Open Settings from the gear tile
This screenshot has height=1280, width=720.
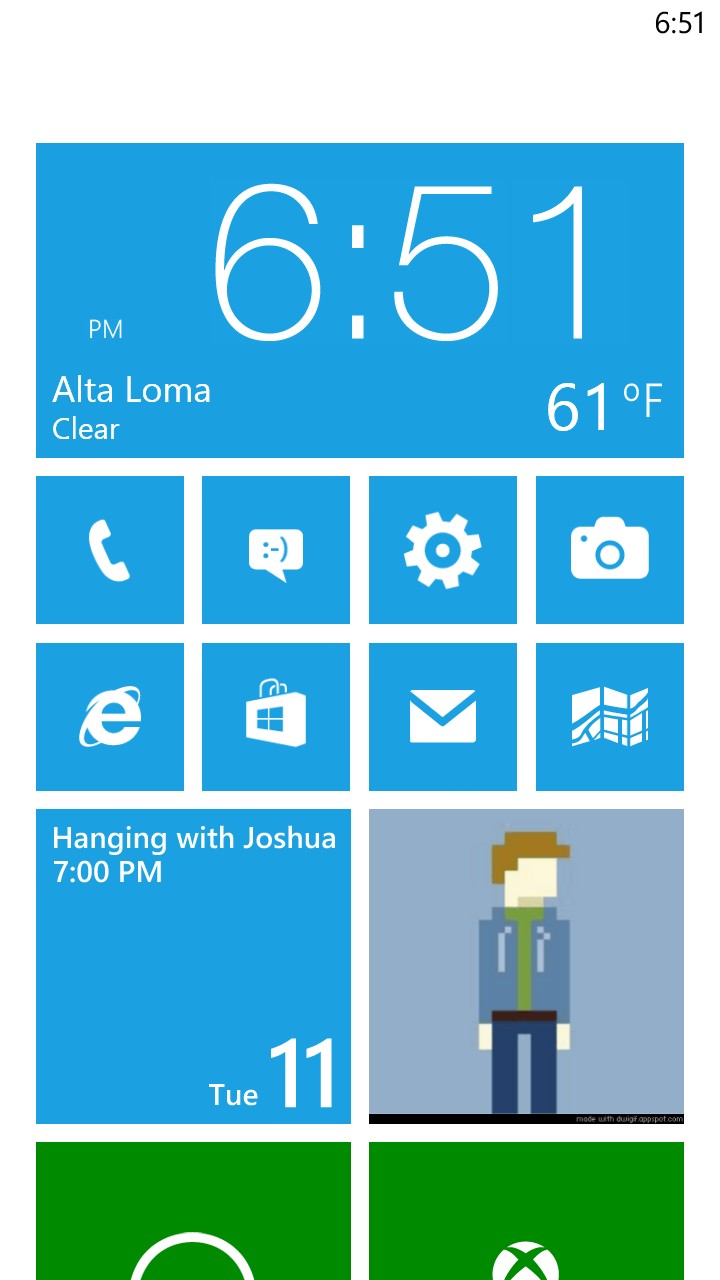pos(443,550)
